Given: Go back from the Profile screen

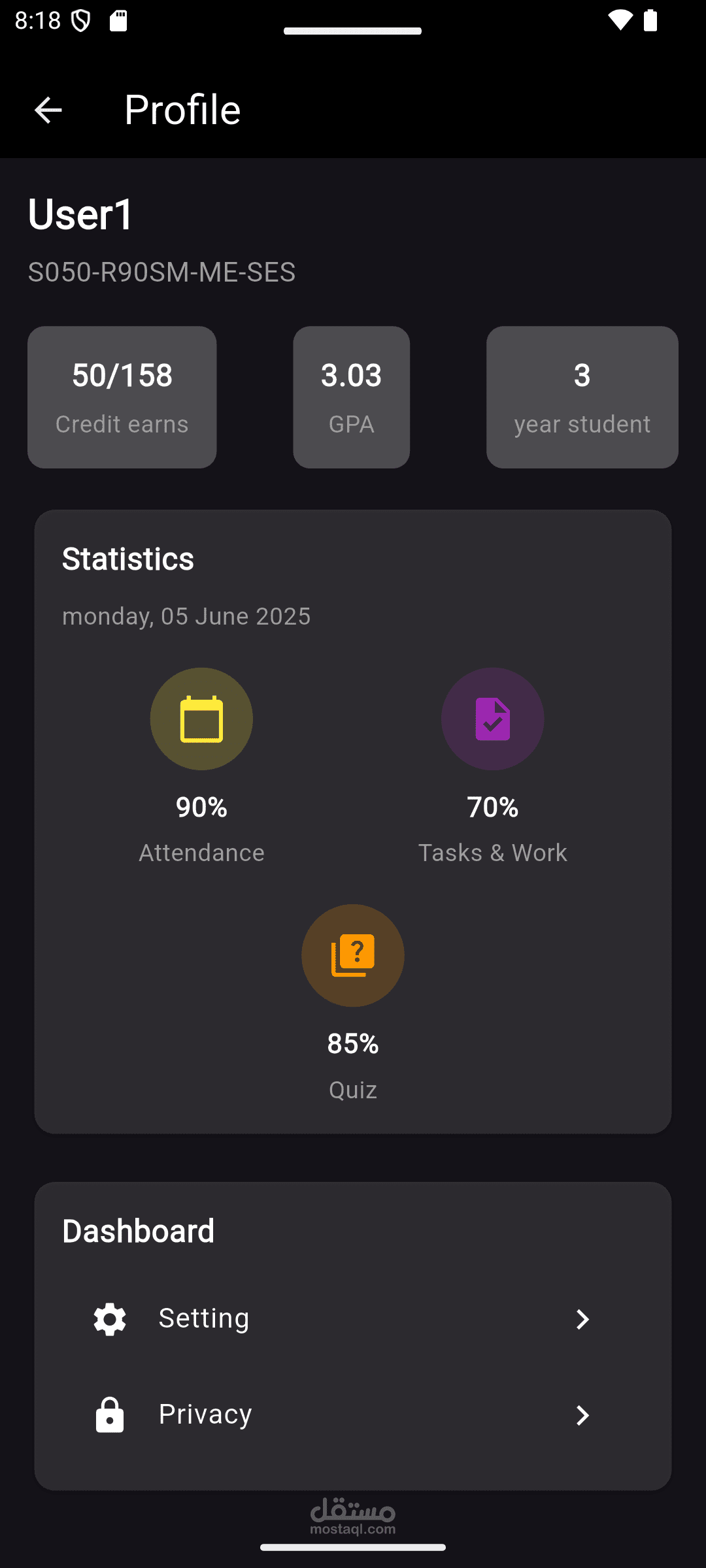Looking at the screenshot, I should coord(48,110).
